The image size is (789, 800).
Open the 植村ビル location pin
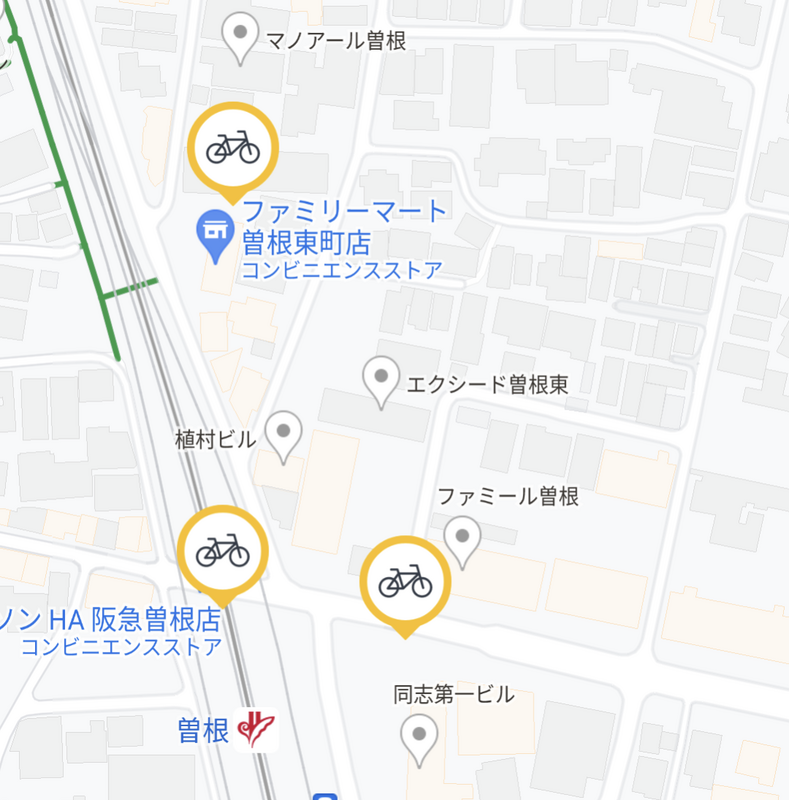(284, 436)
